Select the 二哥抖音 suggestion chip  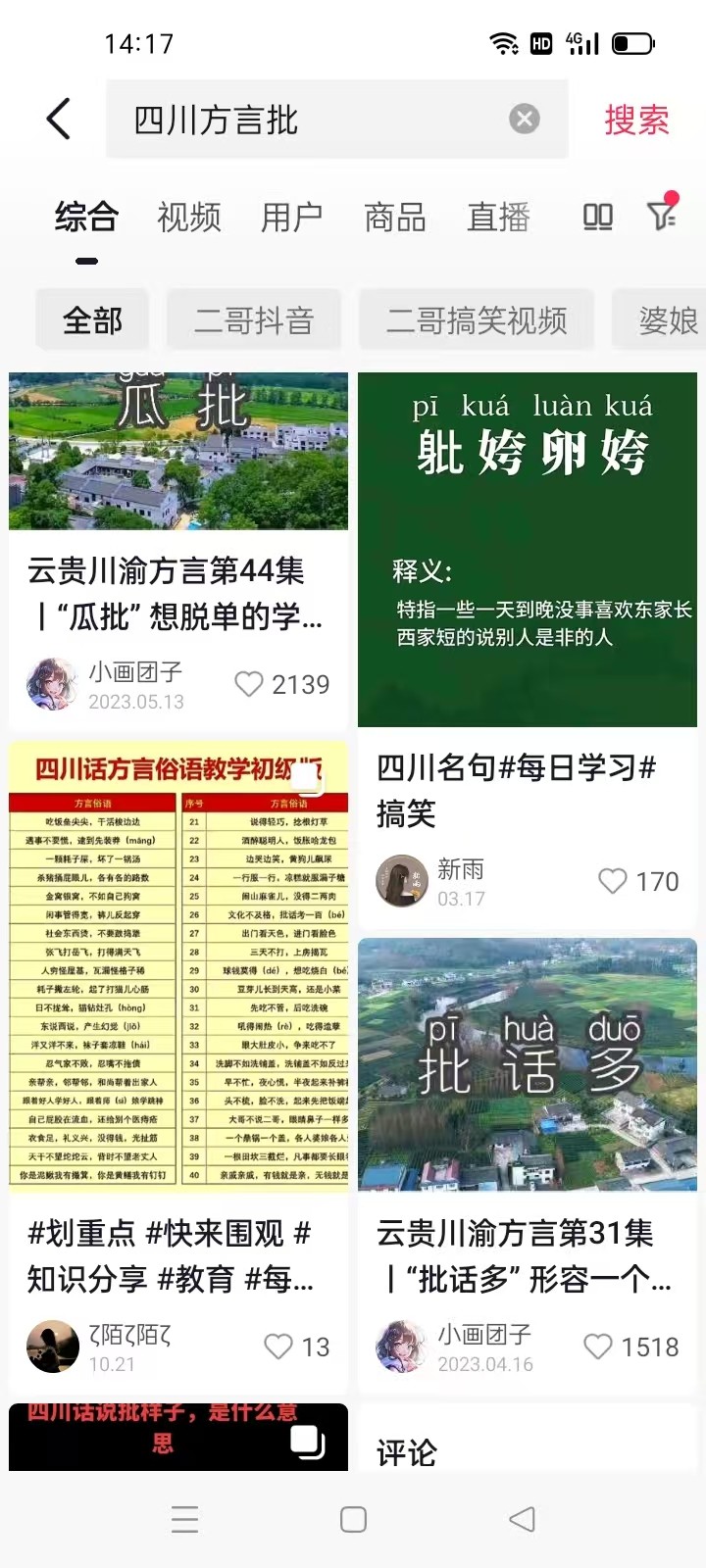254,319
